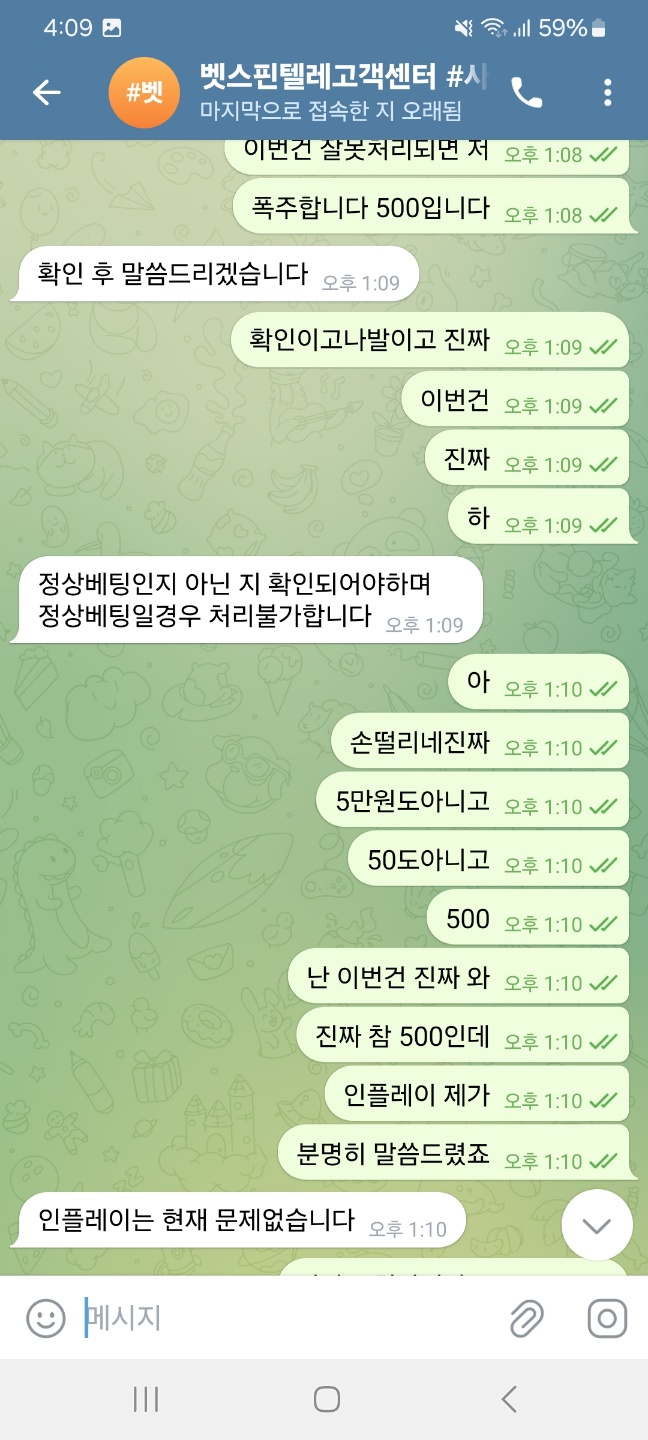Attach a file with the paperclip icon
648x1440 pixels.
click(526, 1318)
